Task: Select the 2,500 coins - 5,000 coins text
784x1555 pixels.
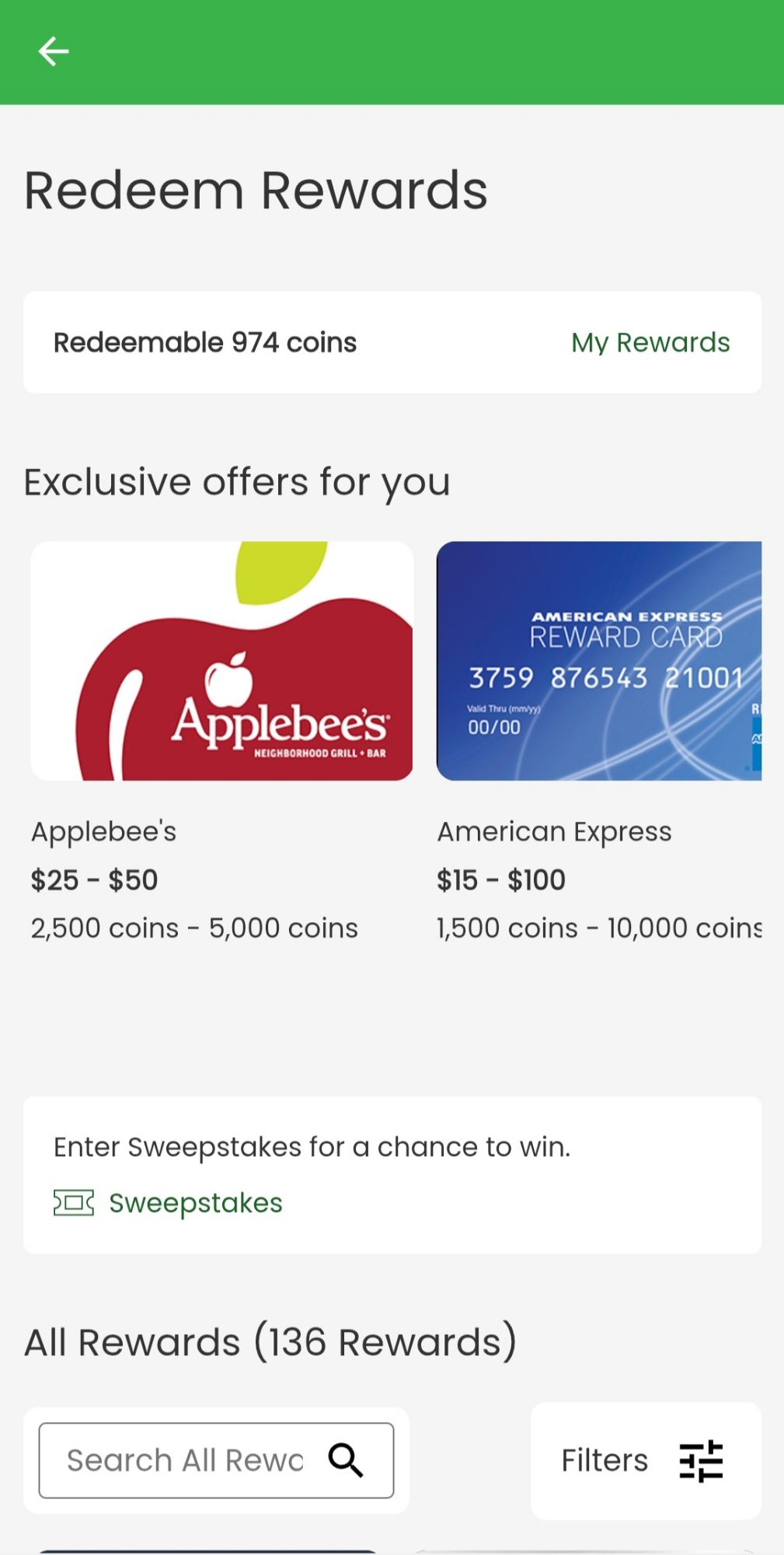Action: click(194, 927)
